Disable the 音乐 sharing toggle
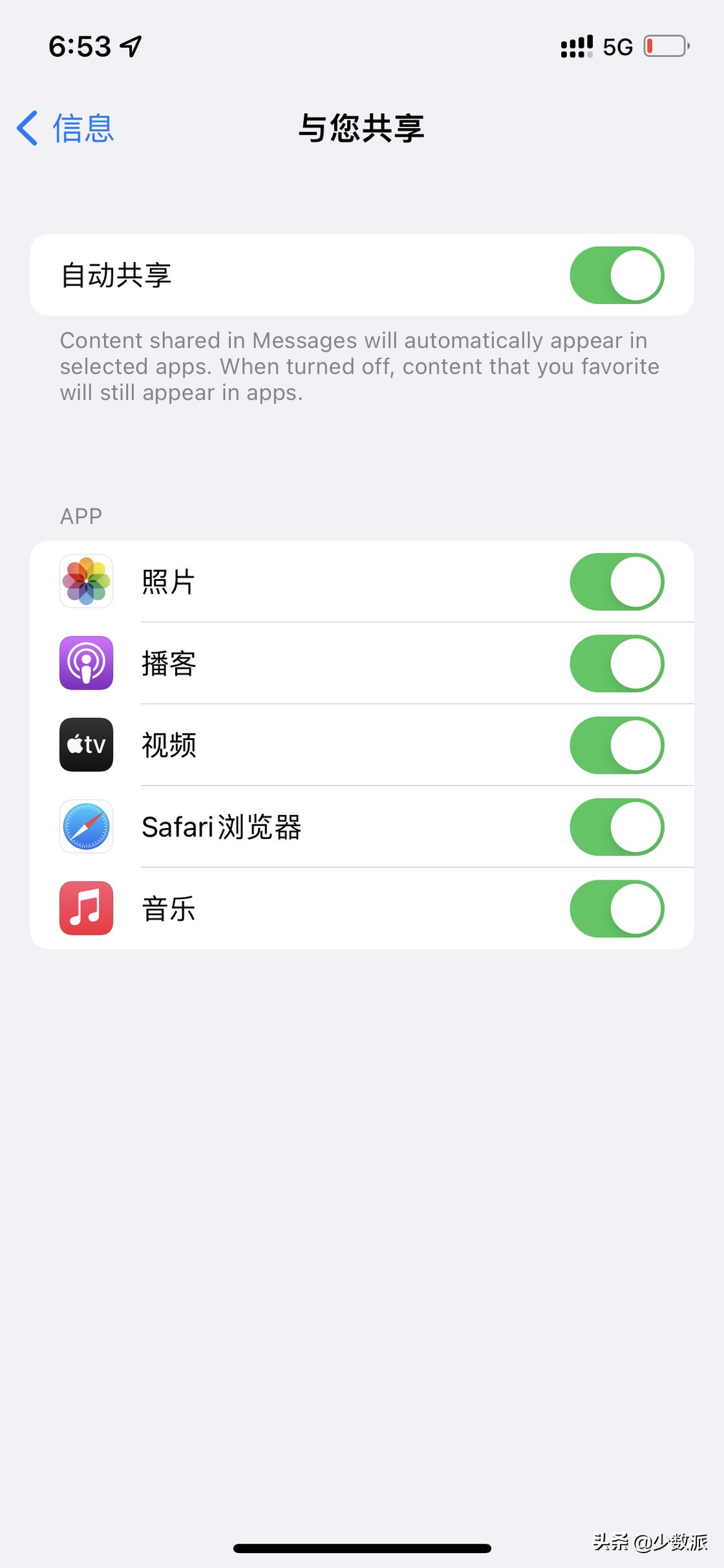724x1568 pixels. (x=618, y=909)
